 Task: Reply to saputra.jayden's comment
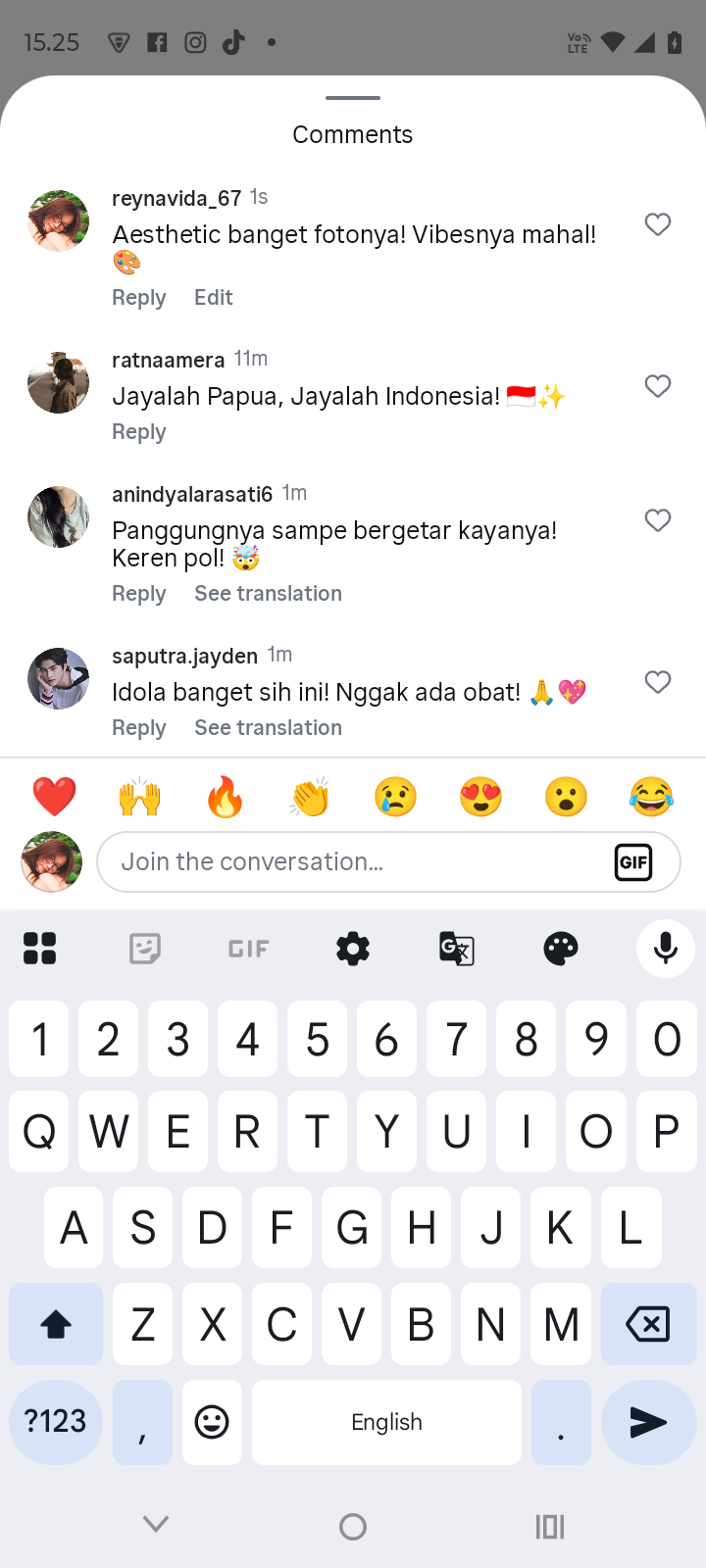tap(139, 728)
